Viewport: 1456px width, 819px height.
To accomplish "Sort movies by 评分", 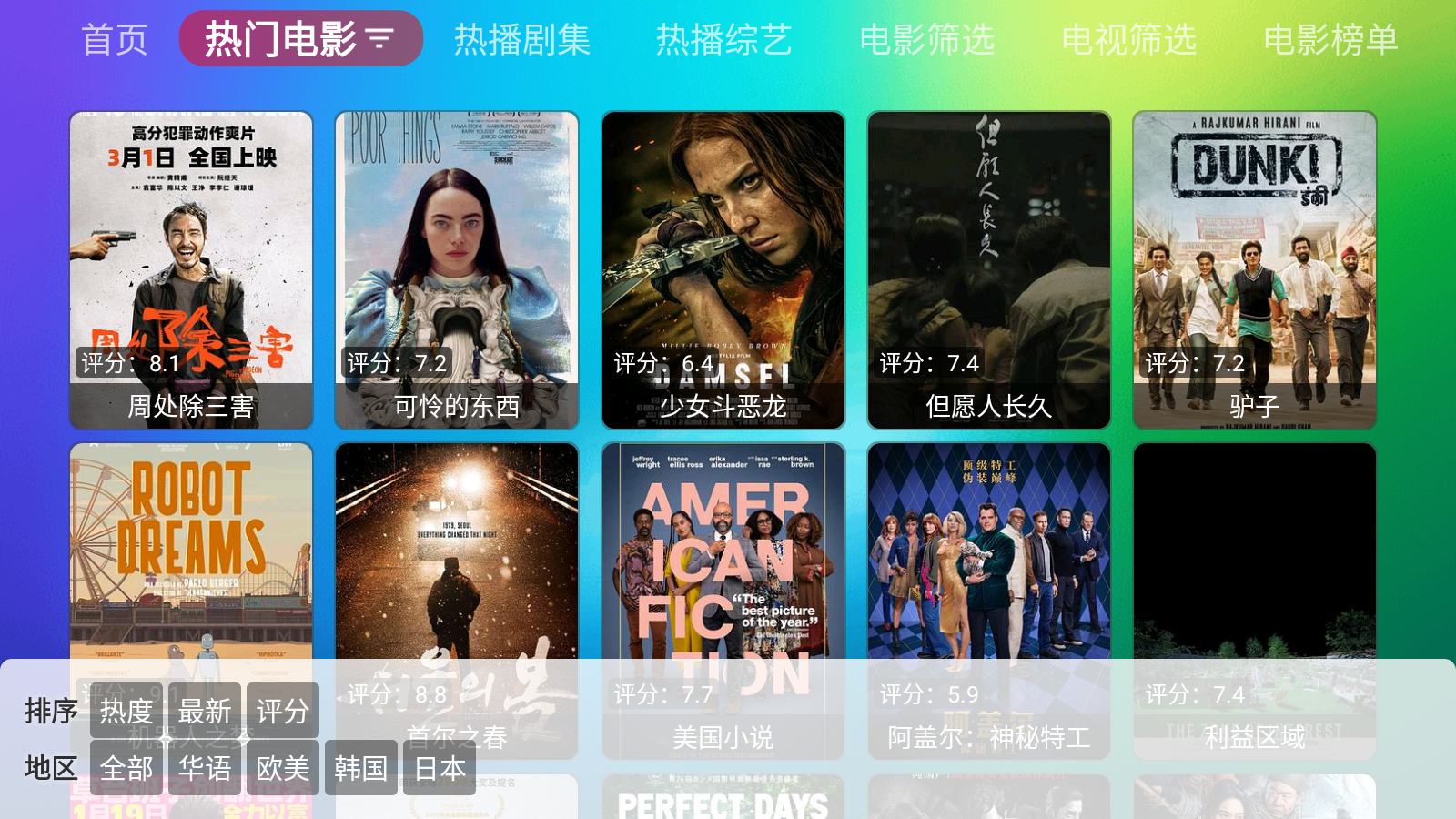I will [283, 711].
